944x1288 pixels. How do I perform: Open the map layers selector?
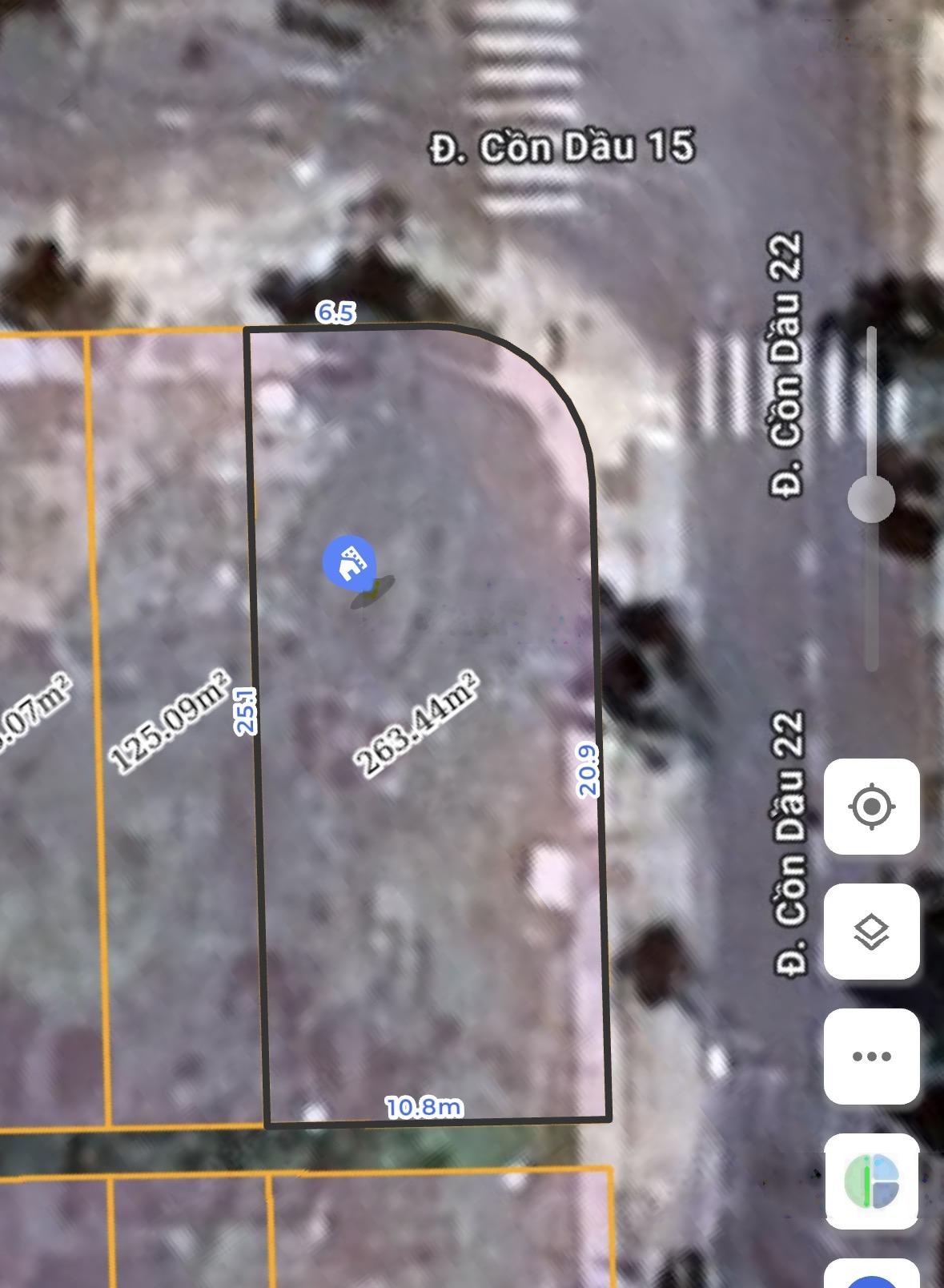[x=871, y=932]
